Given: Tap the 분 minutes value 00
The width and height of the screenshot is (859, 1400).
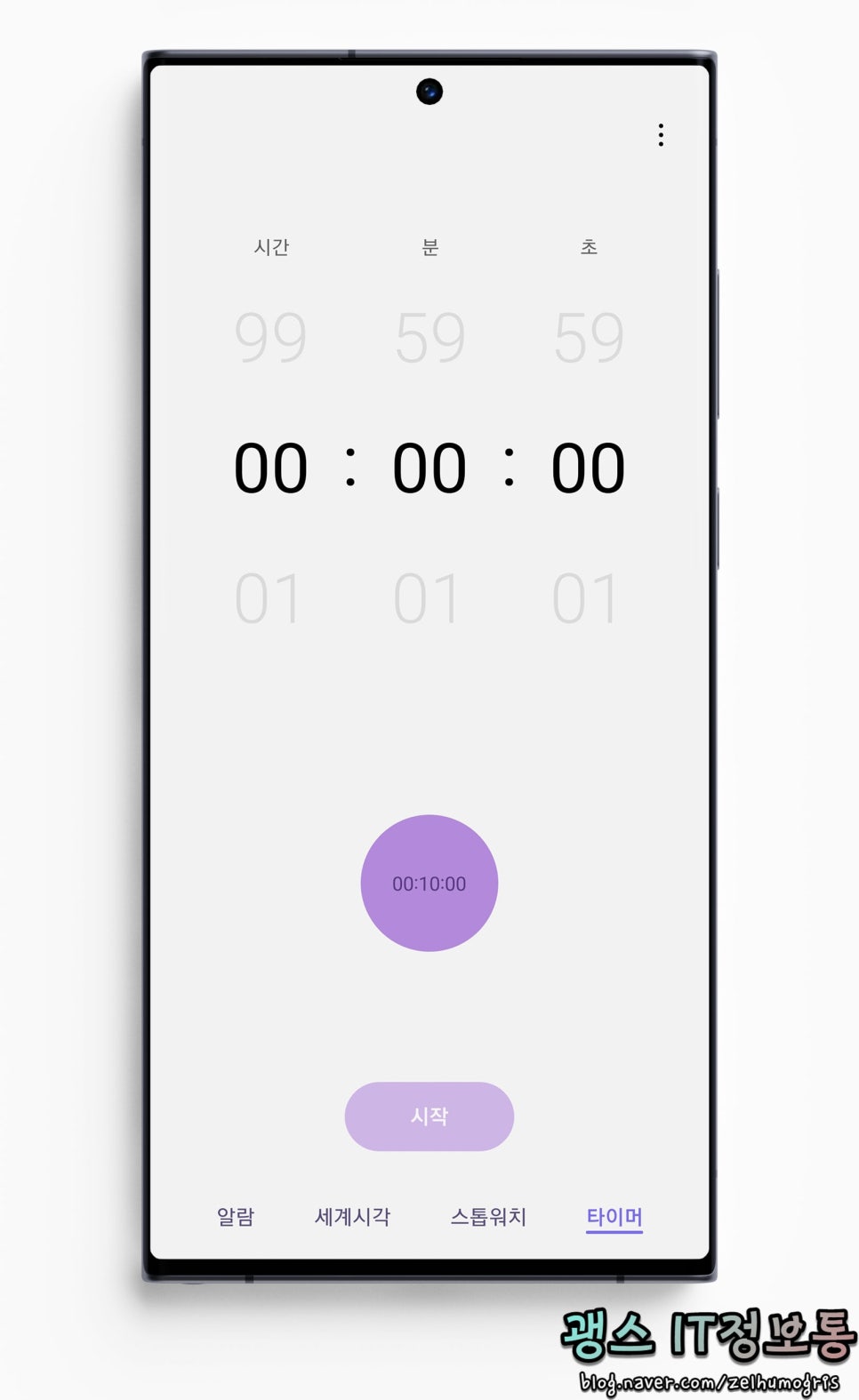Looking at the screenshot, I should click(429, 468).
